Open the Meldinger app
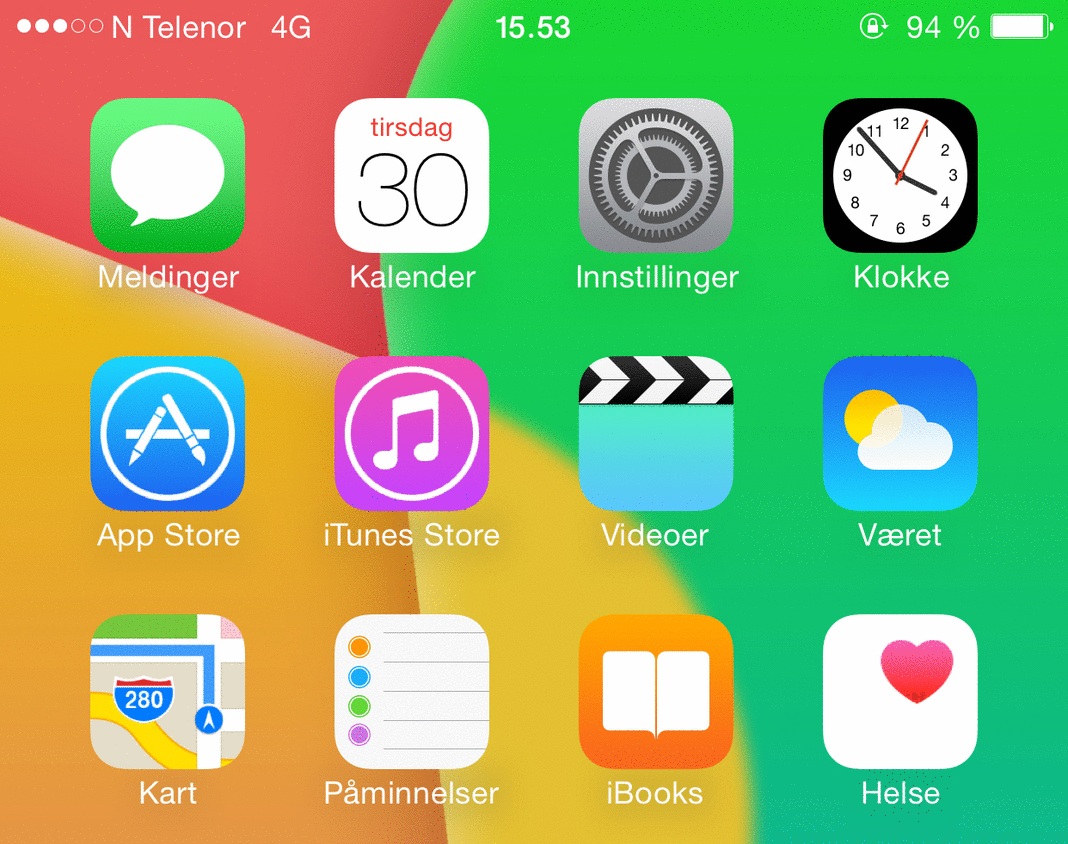The image size is (1068, 844). [167, 175]
